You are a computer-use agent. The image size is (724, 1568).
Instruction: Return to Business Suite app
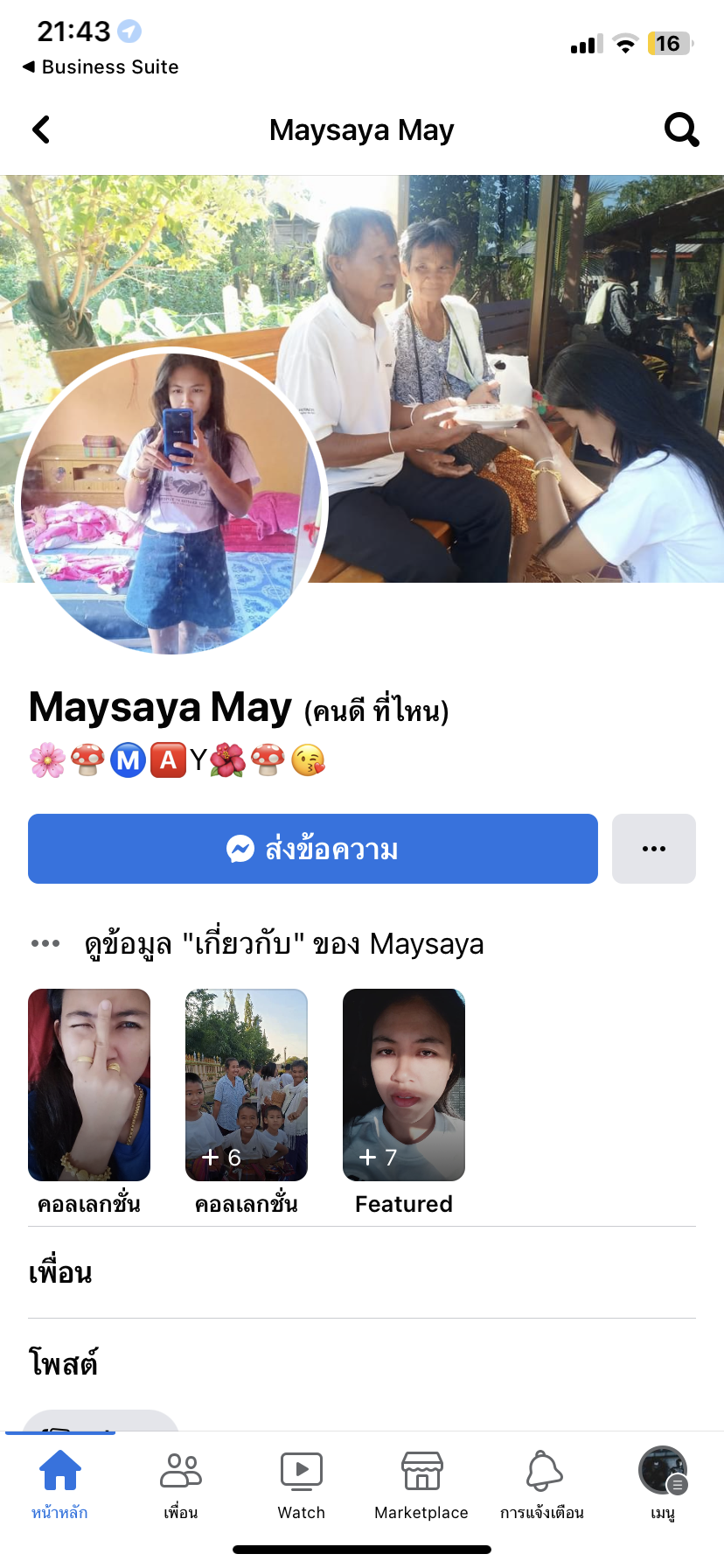[101, 66]
